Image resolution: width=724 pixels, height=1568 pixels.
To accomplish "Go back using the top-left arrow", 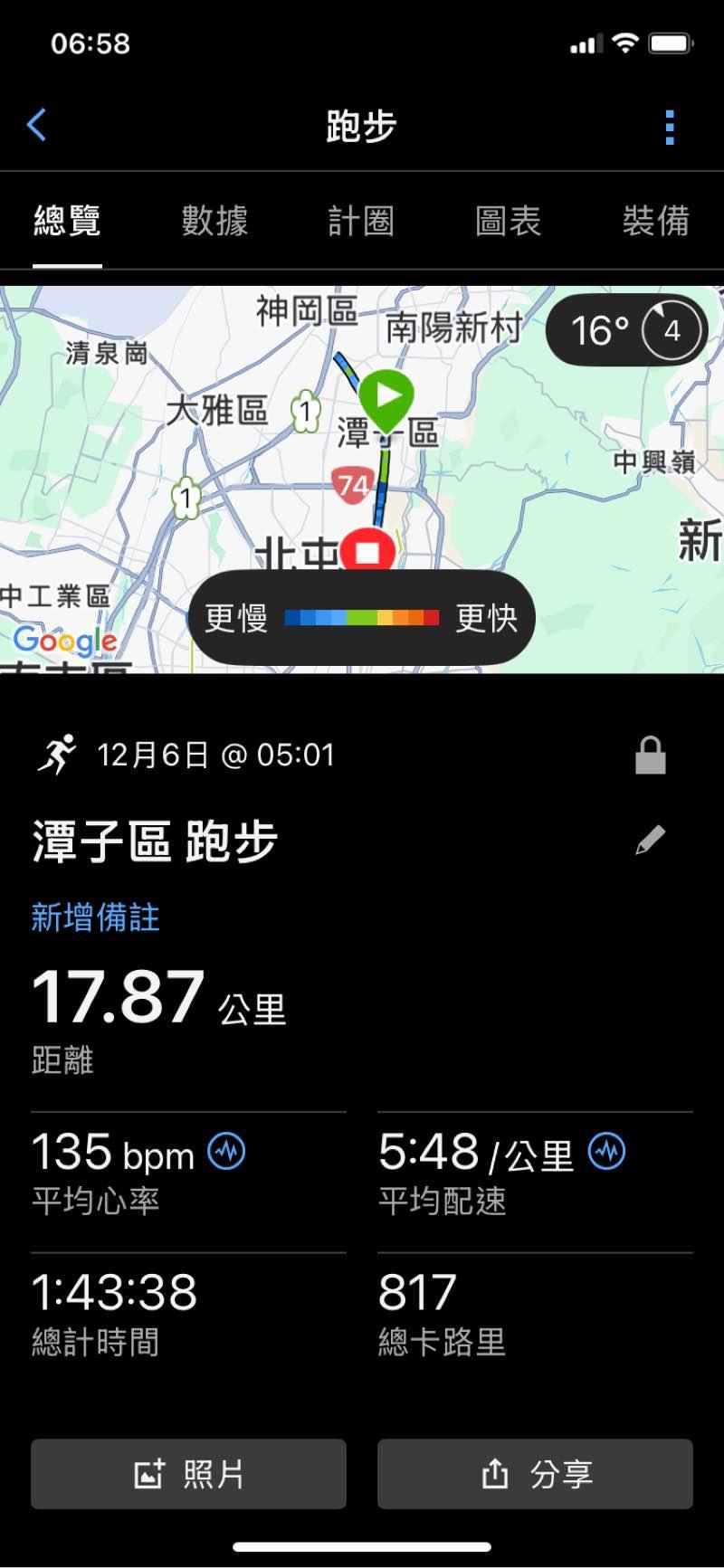I will pos(37,126).
